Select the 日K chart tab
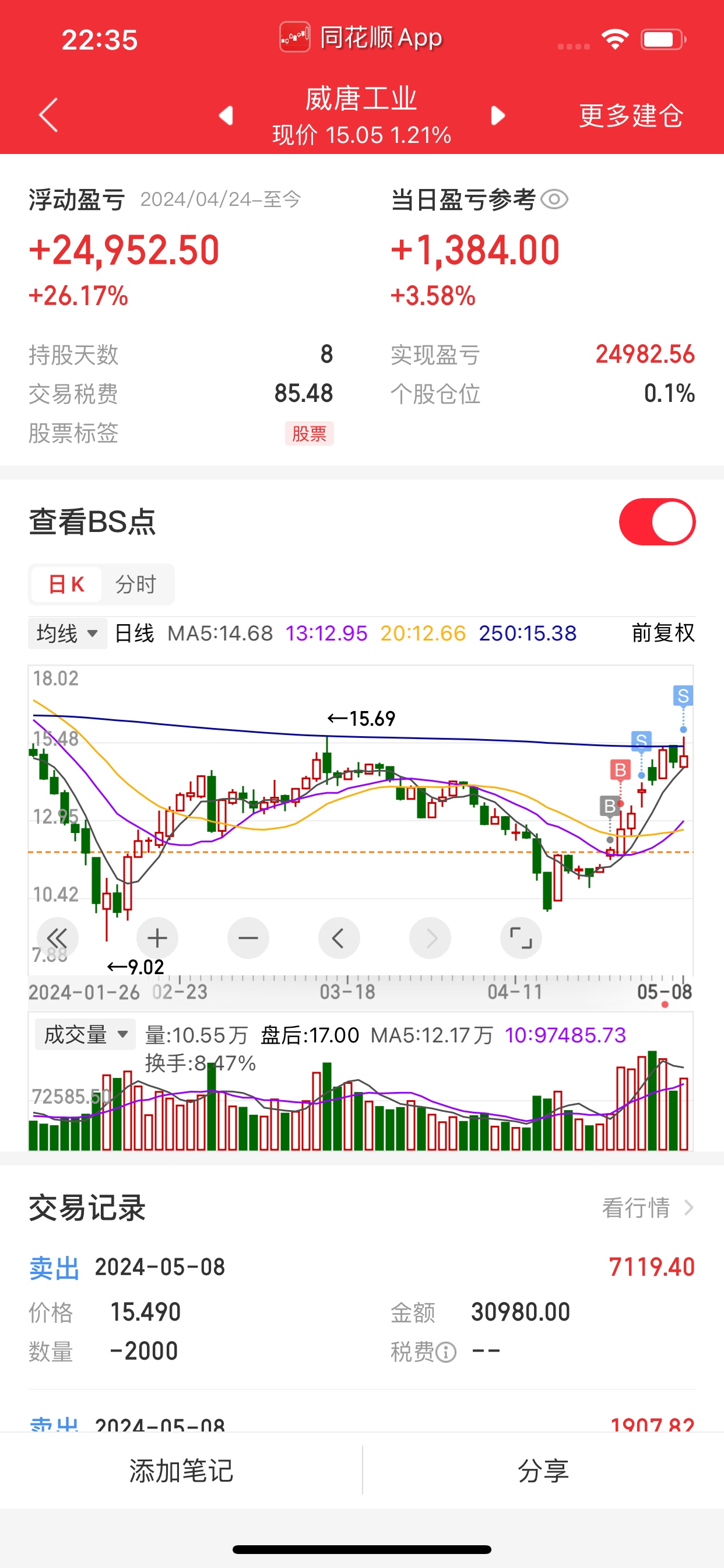 [66, 584]
